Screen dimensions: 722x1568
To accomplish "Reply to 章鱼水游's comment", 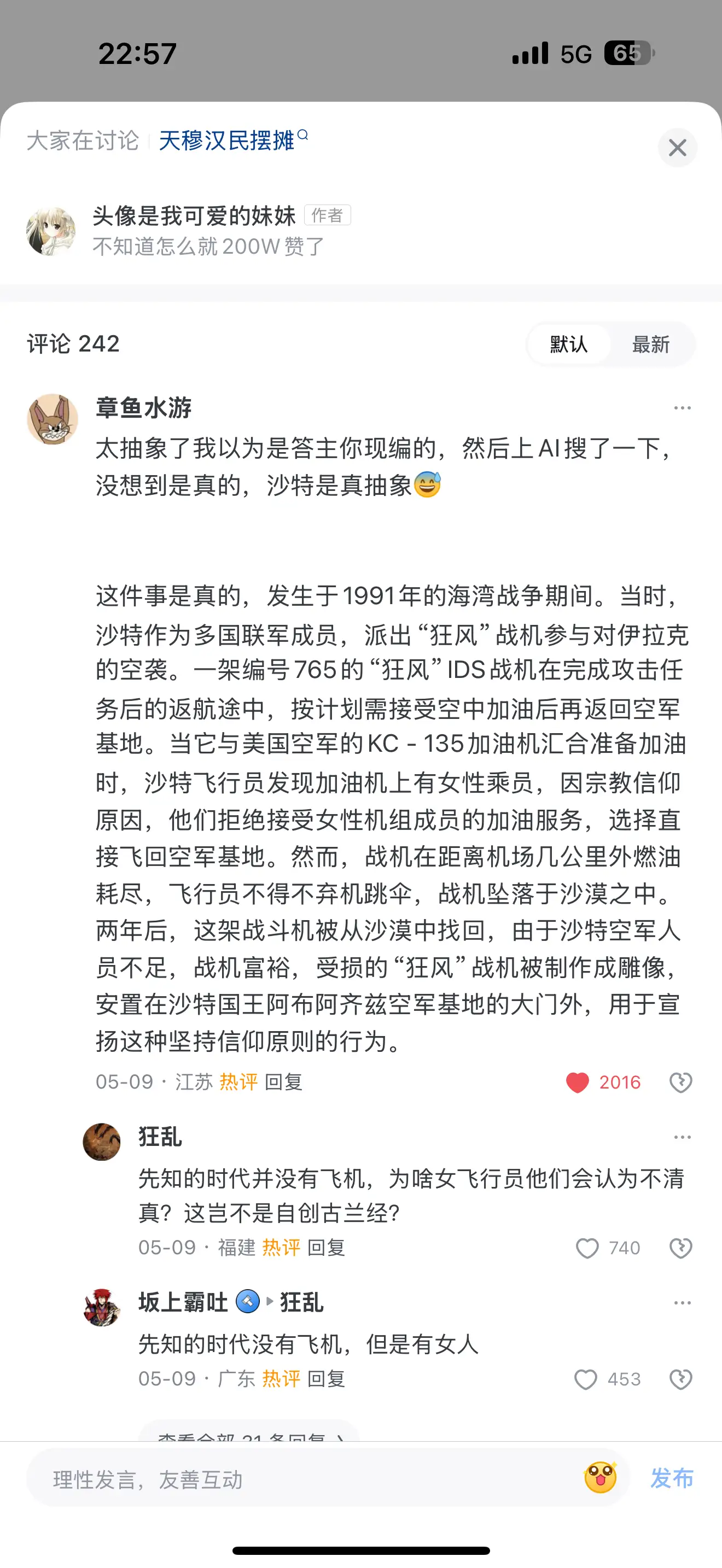I will (284, 1083).
